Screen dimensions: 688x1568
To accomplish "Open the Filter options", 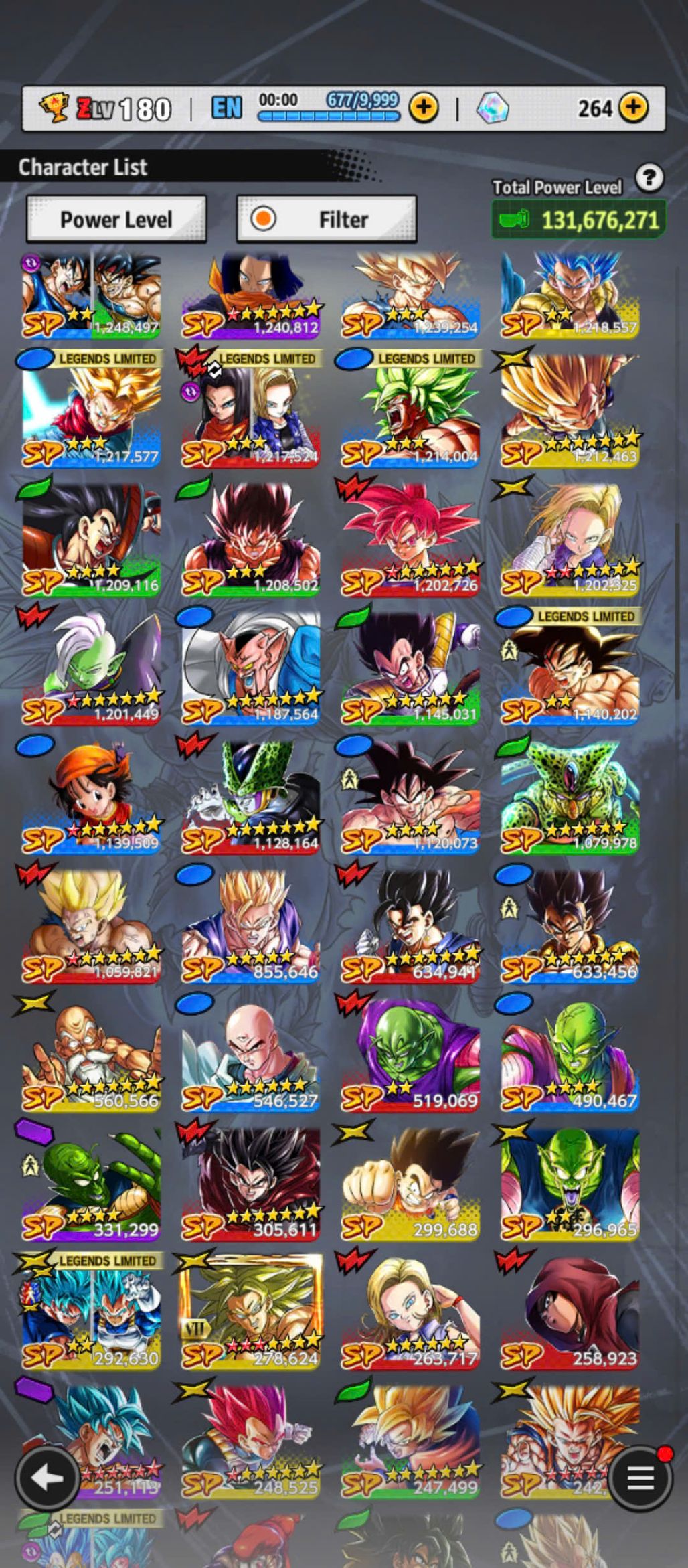I will pyautogui.click(x=327, y=219).
